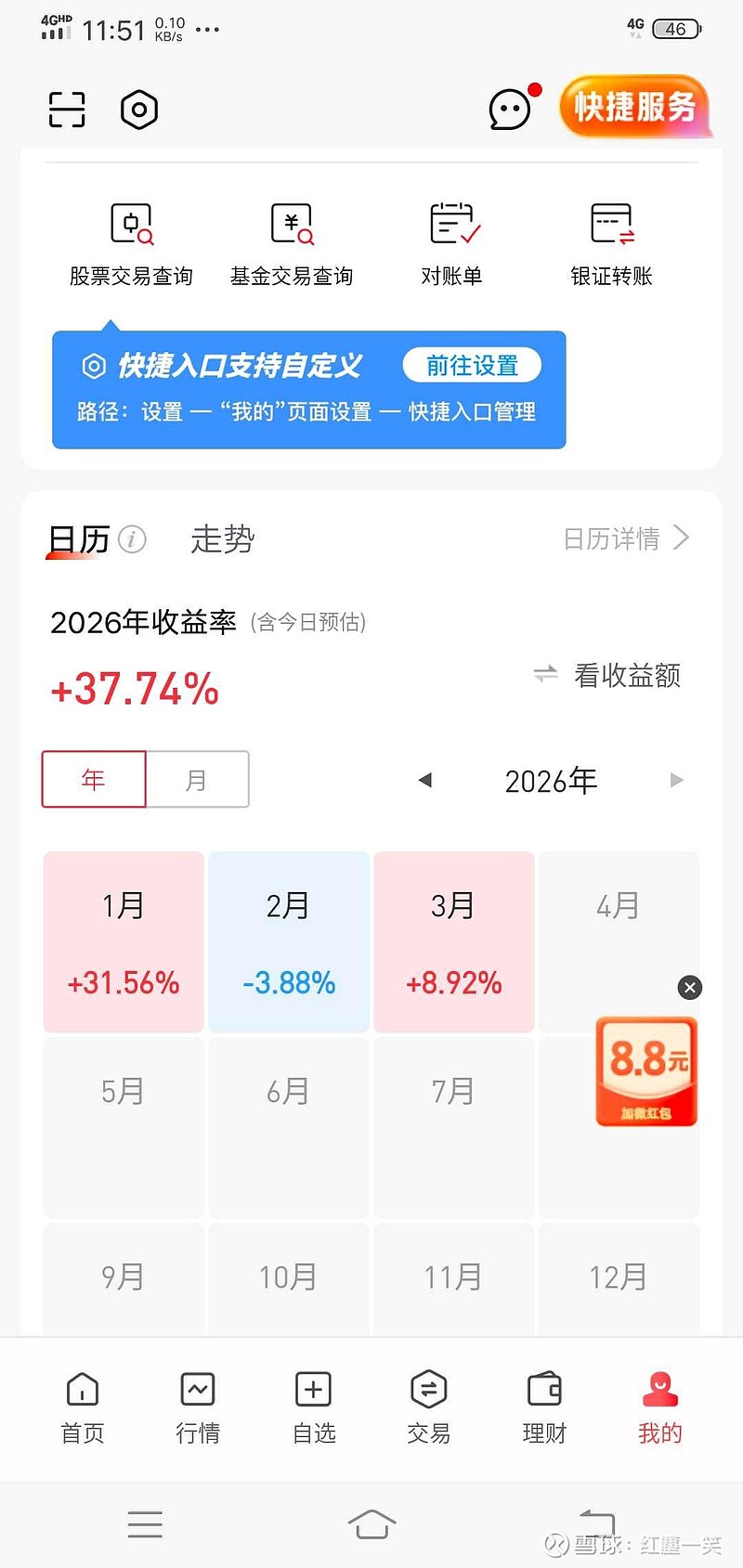Image resolution: width=743 pixels, height=1568 pixels.
Task: Switch to the 走势 trend tab
Action: (x=221, y=539)
